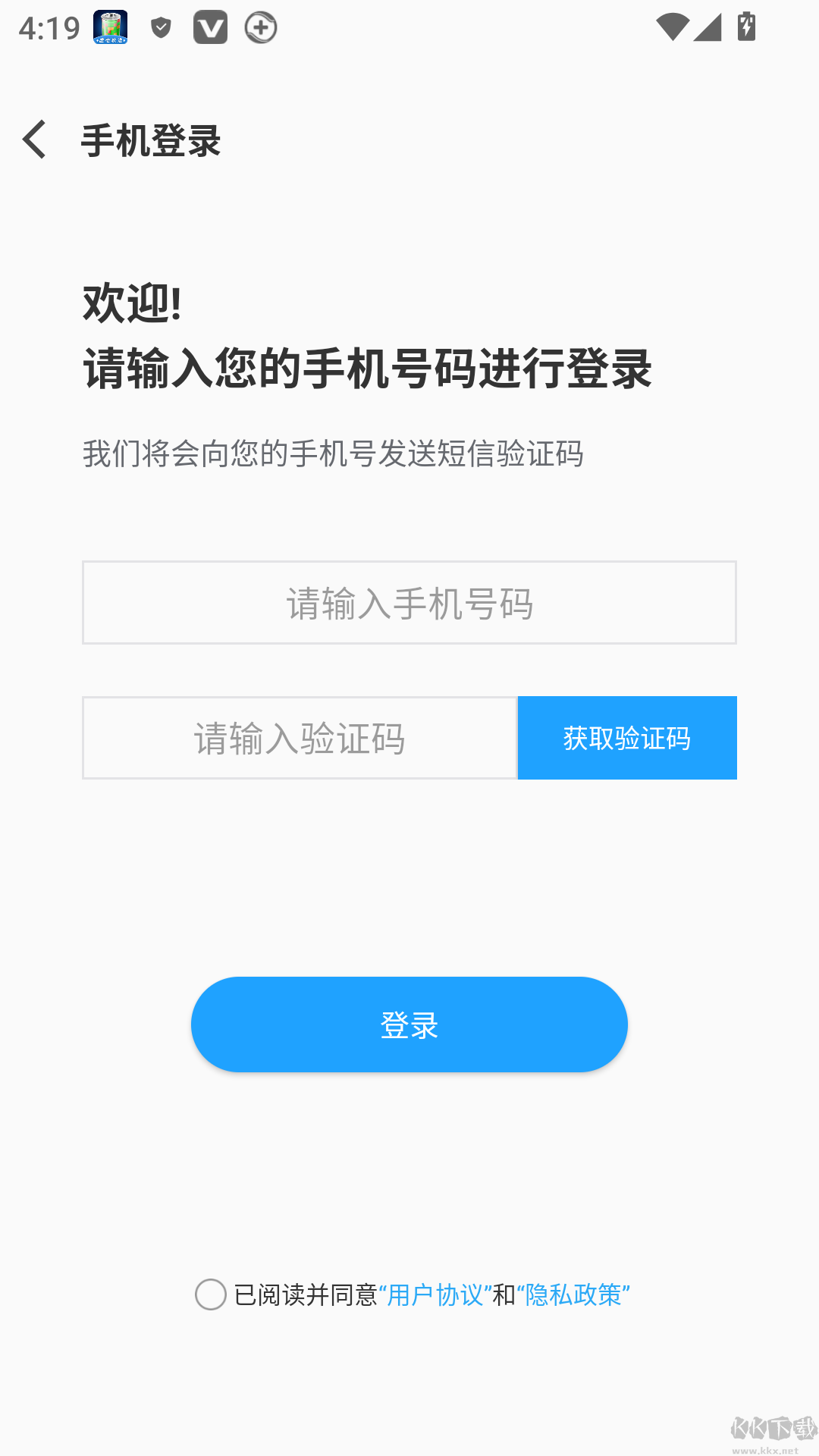This screenshot has width=819, height=1456.
Task: Tap the V notification icon
Action: 210,27
